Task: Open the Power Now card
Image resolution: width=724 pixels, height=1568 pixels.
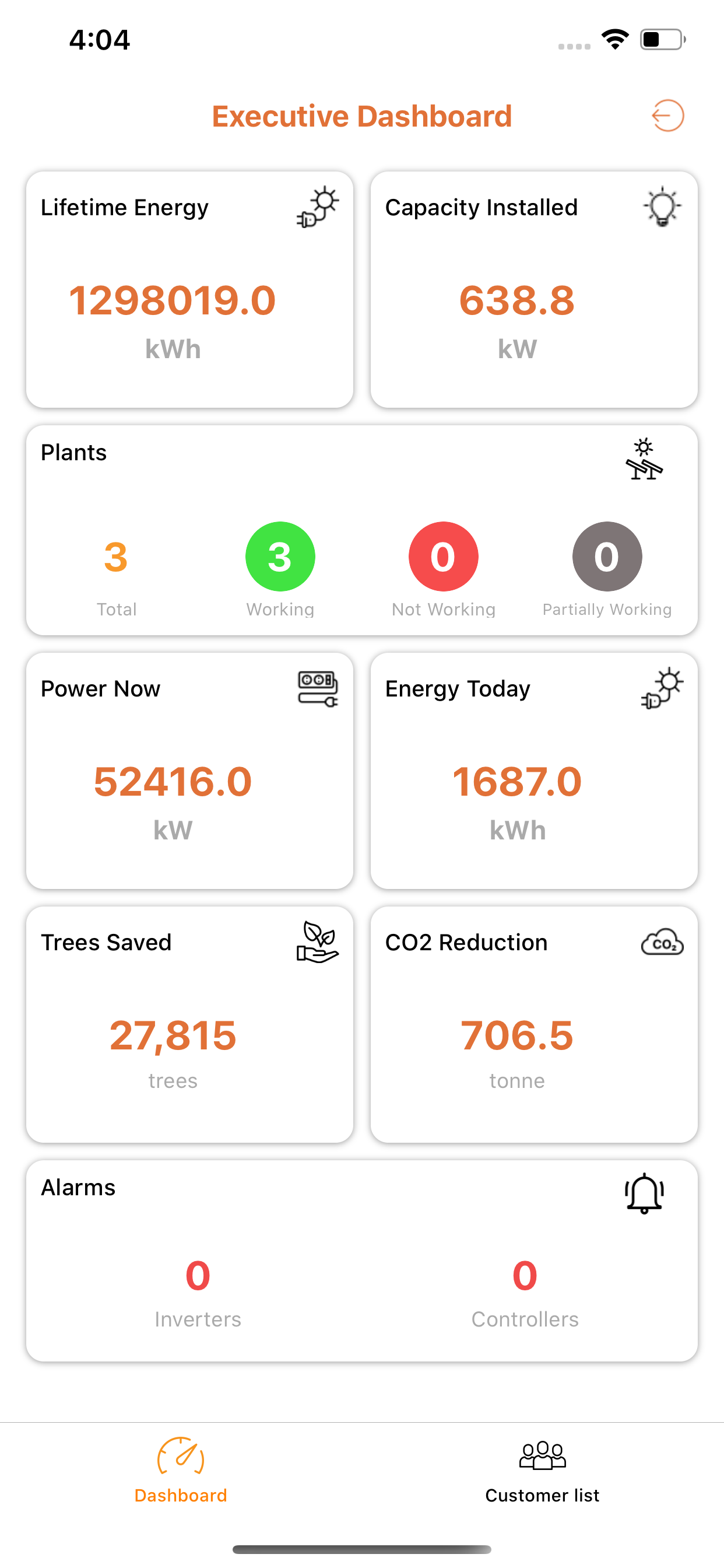Action: [x=190, y=771]
